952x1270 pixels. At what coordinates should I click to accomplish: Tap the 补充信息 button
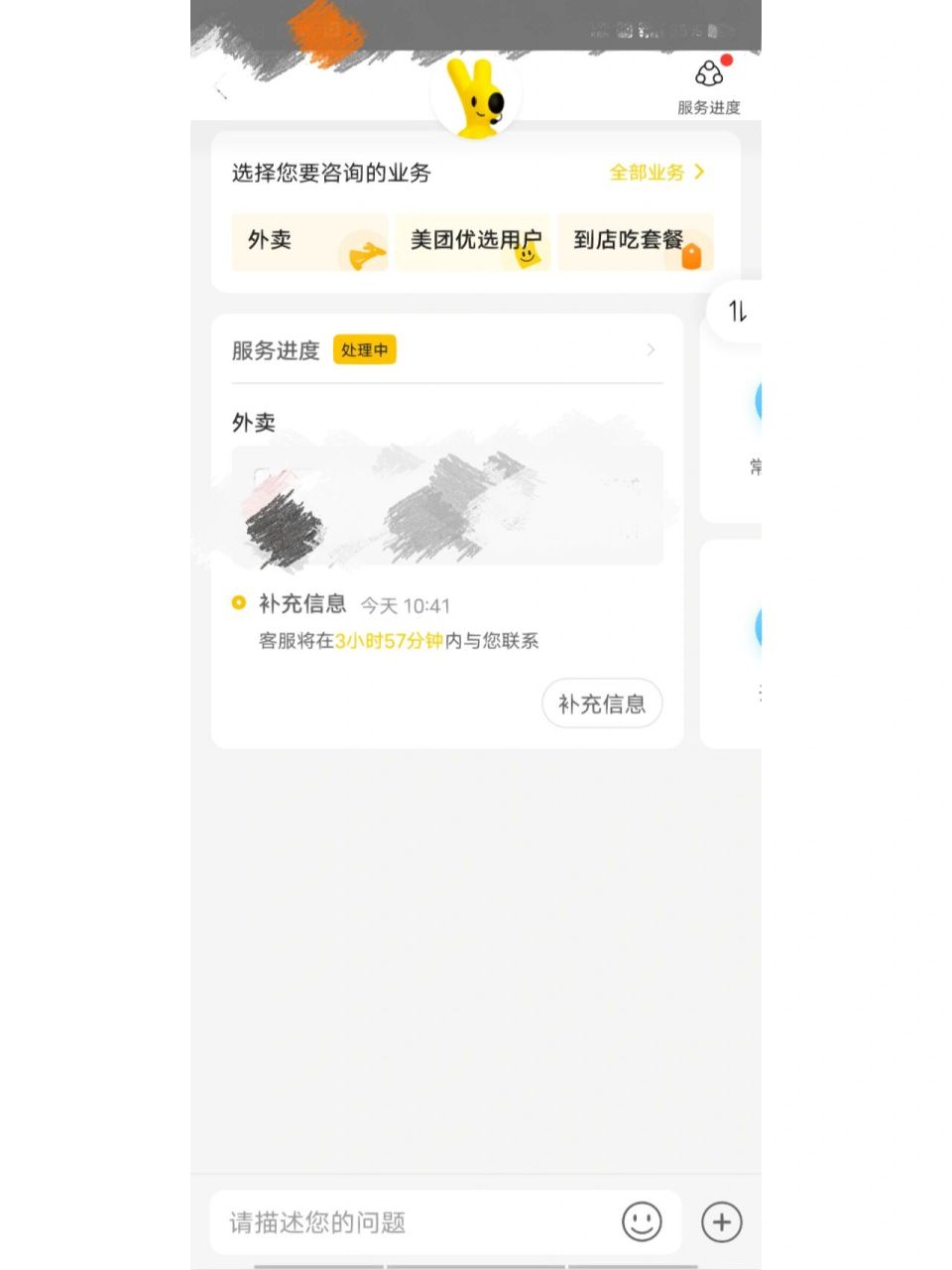(x=602, y=703)
